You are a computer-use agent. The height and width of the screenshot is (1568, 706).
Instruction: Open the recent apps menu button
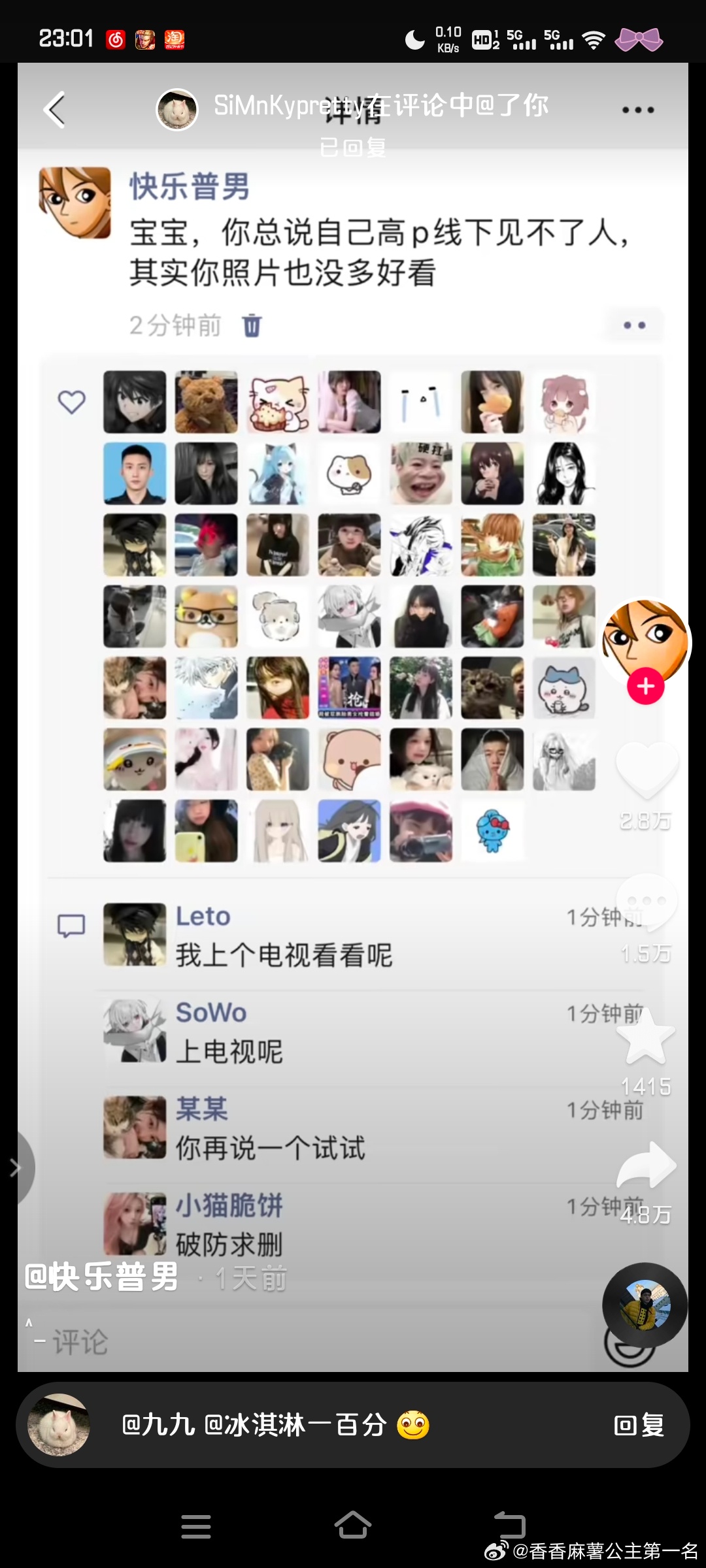[196, 1527]
